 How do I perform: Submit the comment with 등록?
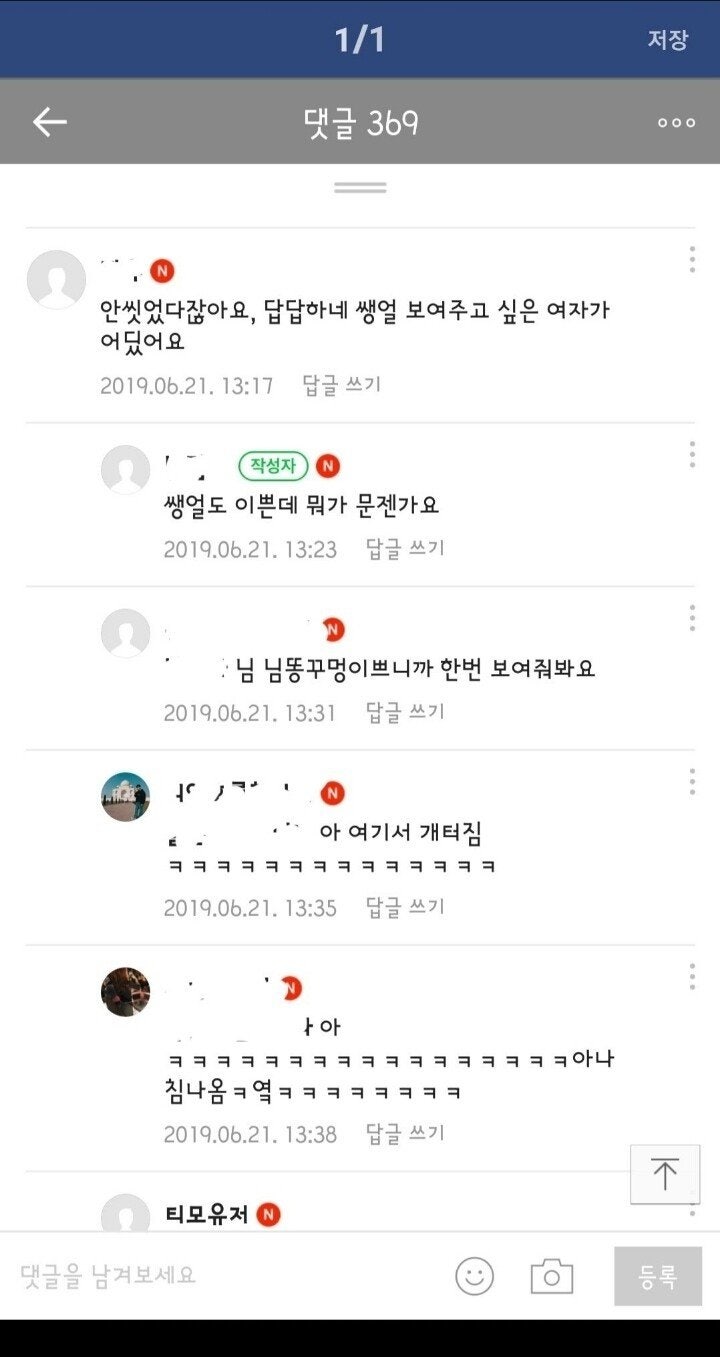pyautogui.click(x=658, y=1276)
